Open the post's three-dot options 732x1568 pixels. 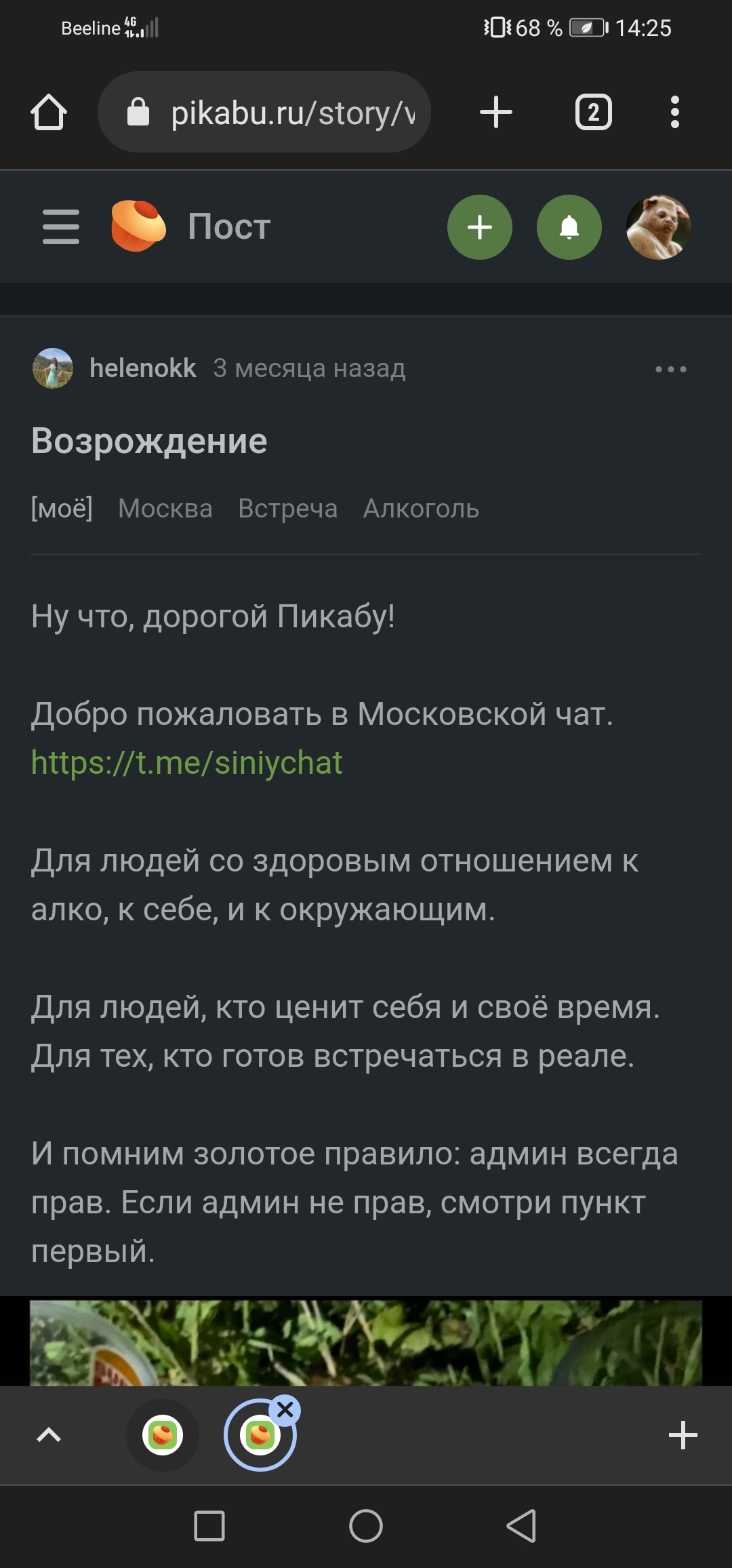(x=670, y=370)
